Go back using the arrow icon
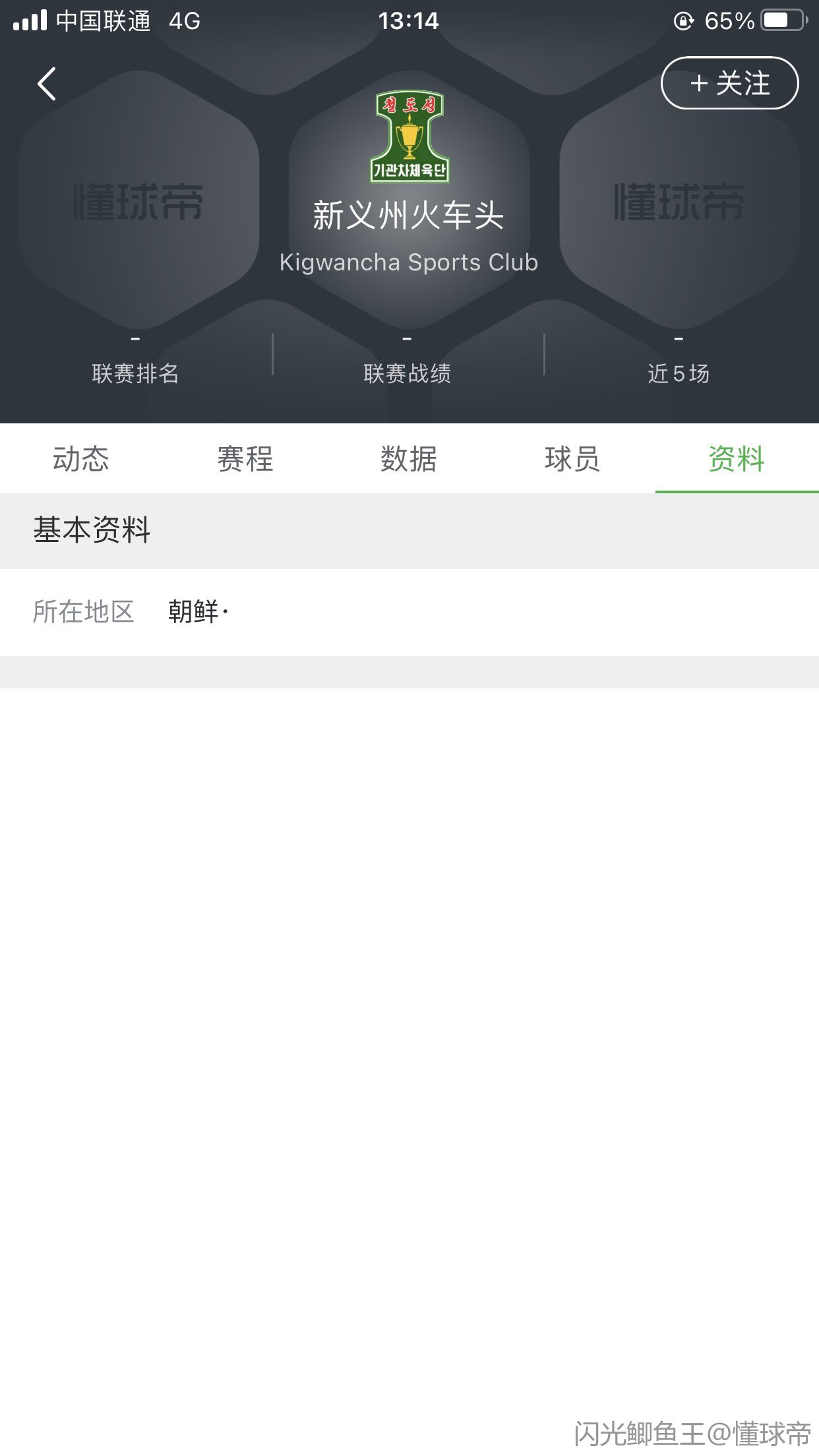 tap(47, 84)
